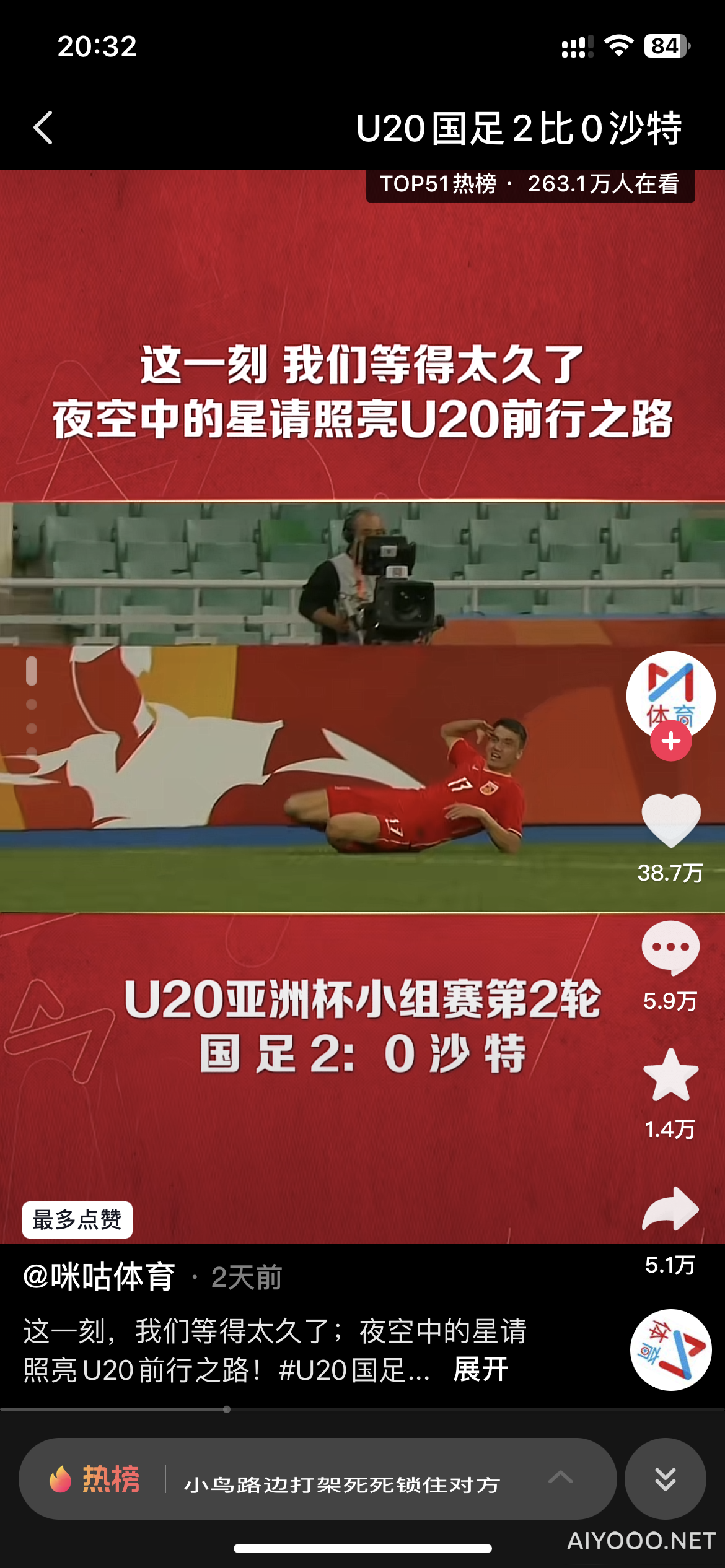Viewport: 725px width, 1568px height.
Task: Open the spinning music disc
Action: pyautogui.click(x=670, y=1350)
